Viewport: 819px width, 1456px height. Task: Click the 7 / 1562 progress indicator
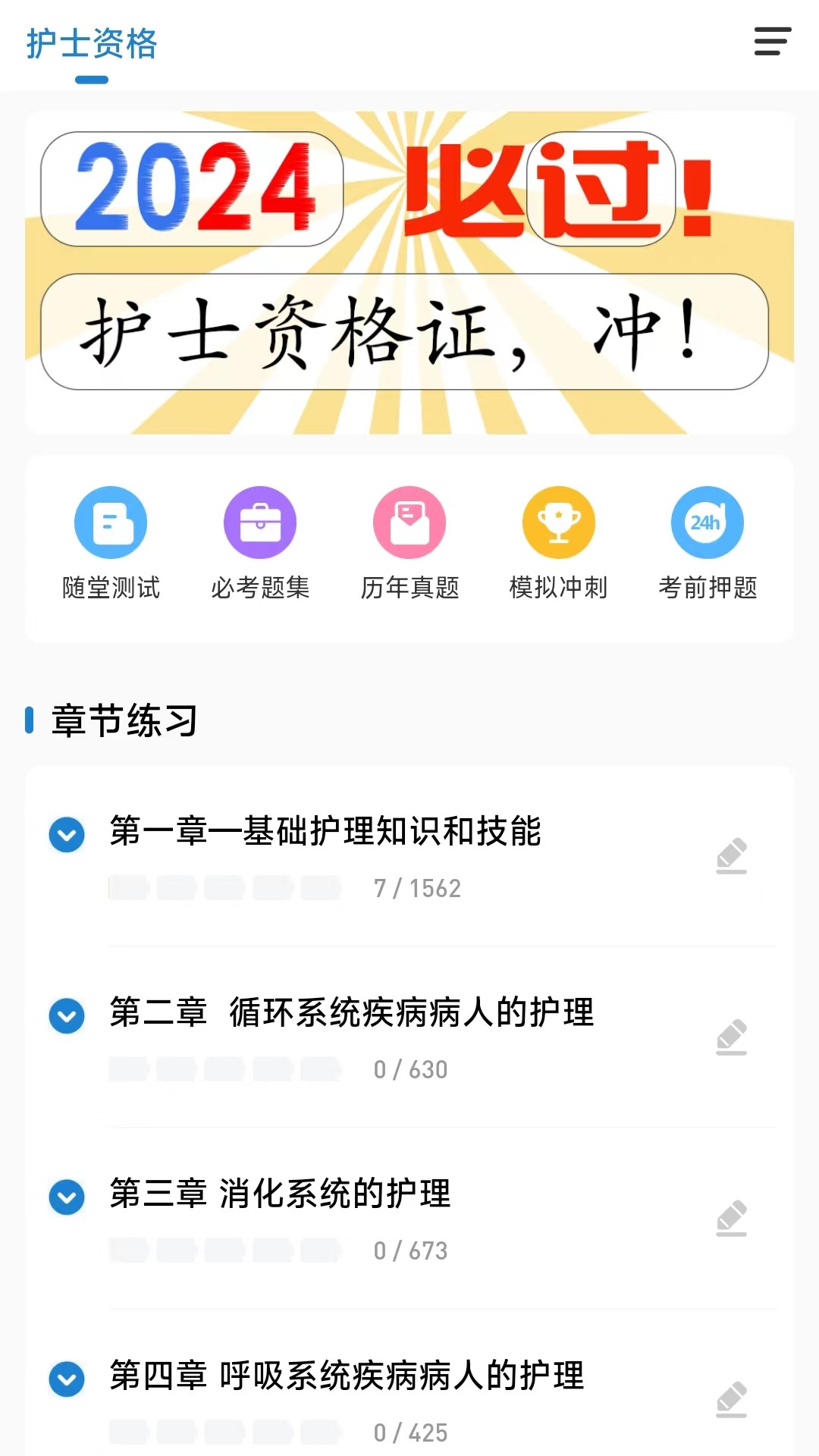click(x=416, y=889)
